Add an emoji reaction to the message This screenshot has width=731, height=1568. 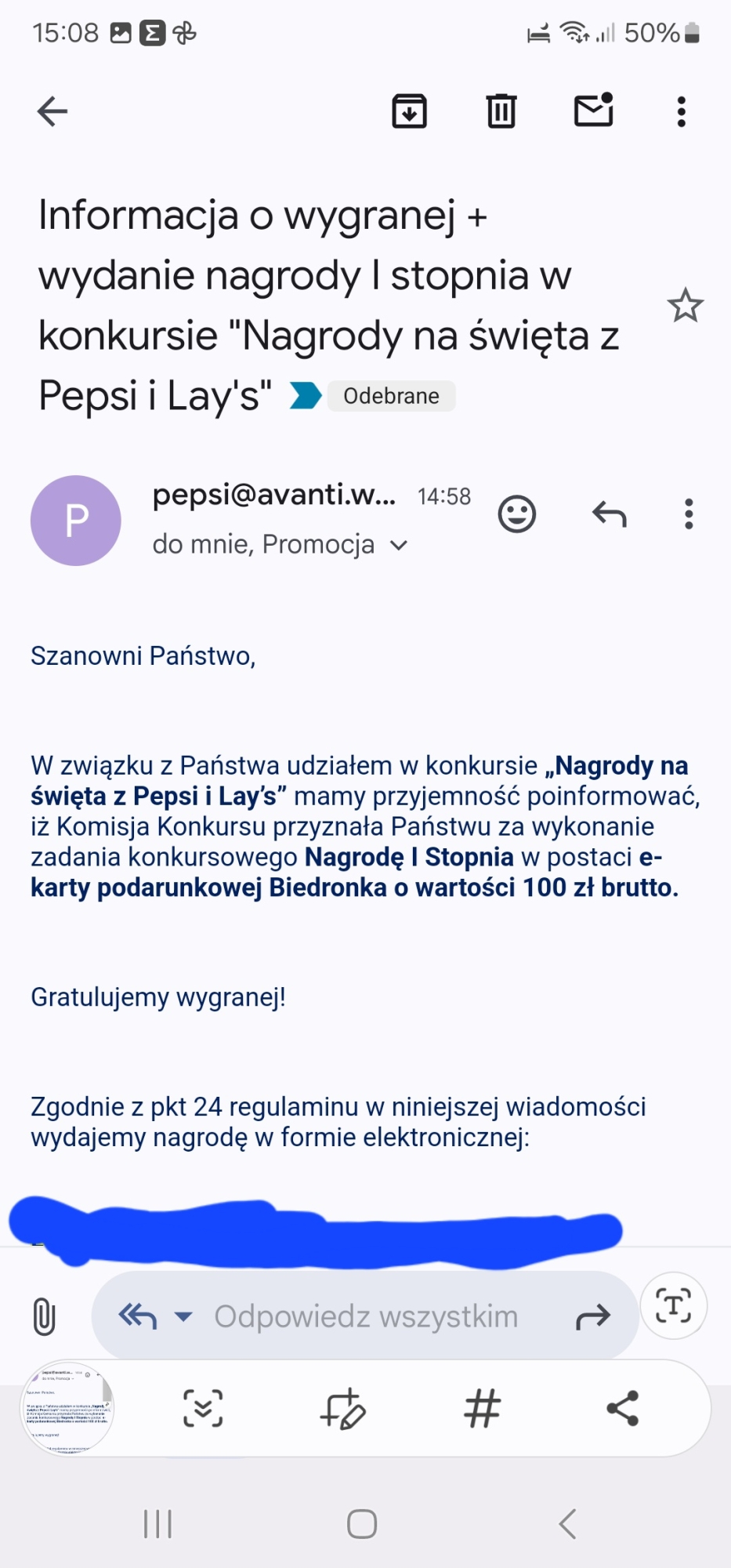pos(517,514)
